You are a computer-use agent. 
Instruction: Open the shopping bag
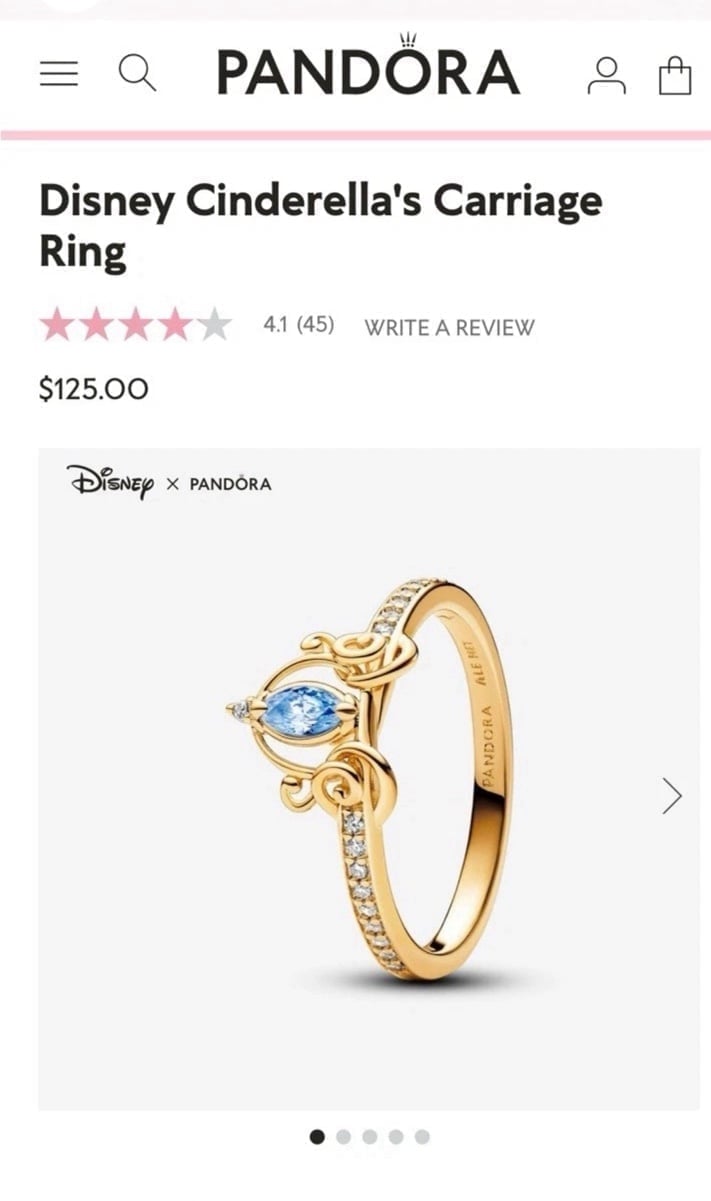(x=675, y=75)
